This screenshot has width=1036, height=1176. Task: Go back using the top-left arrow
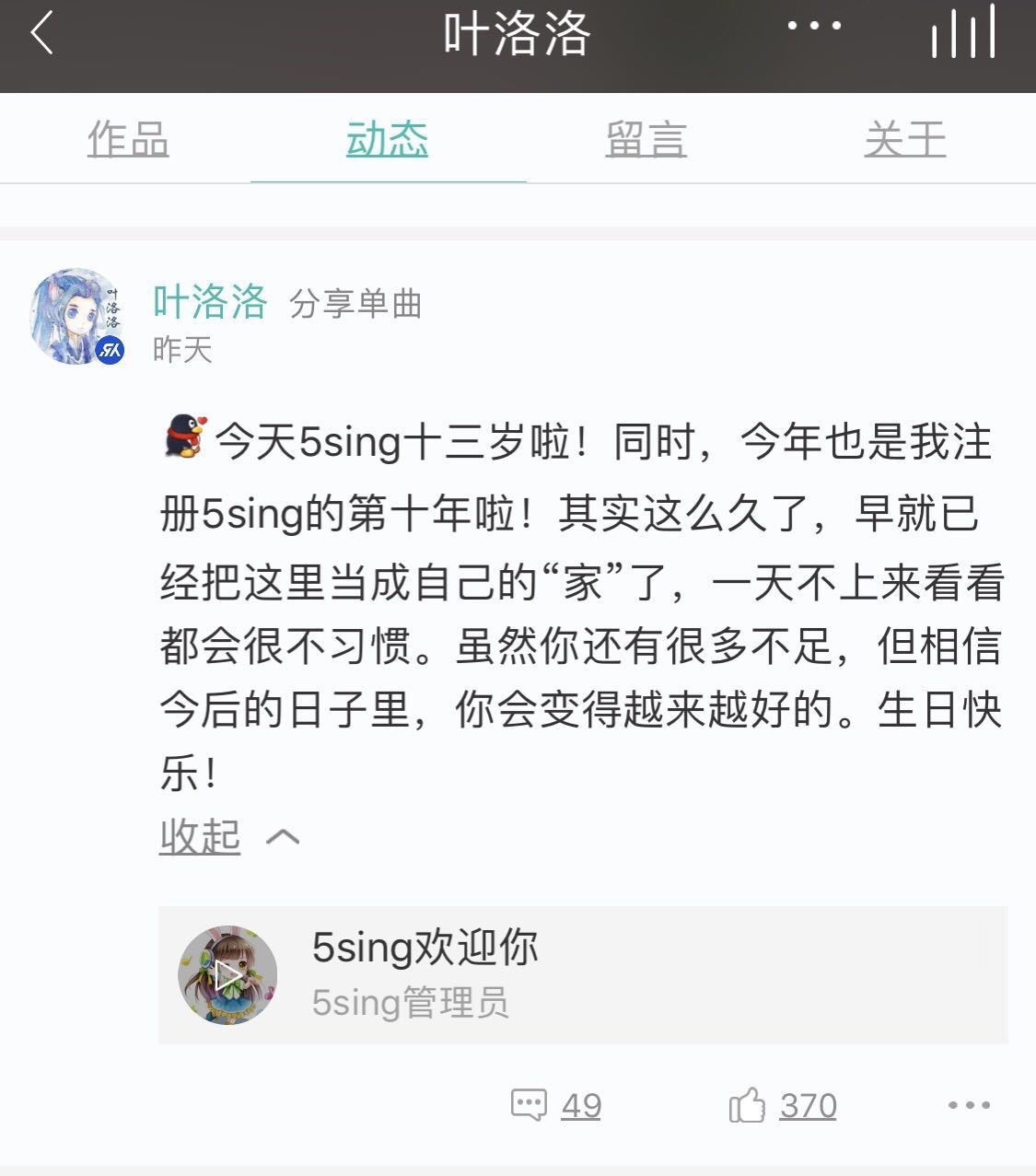(x=41, y=33)
